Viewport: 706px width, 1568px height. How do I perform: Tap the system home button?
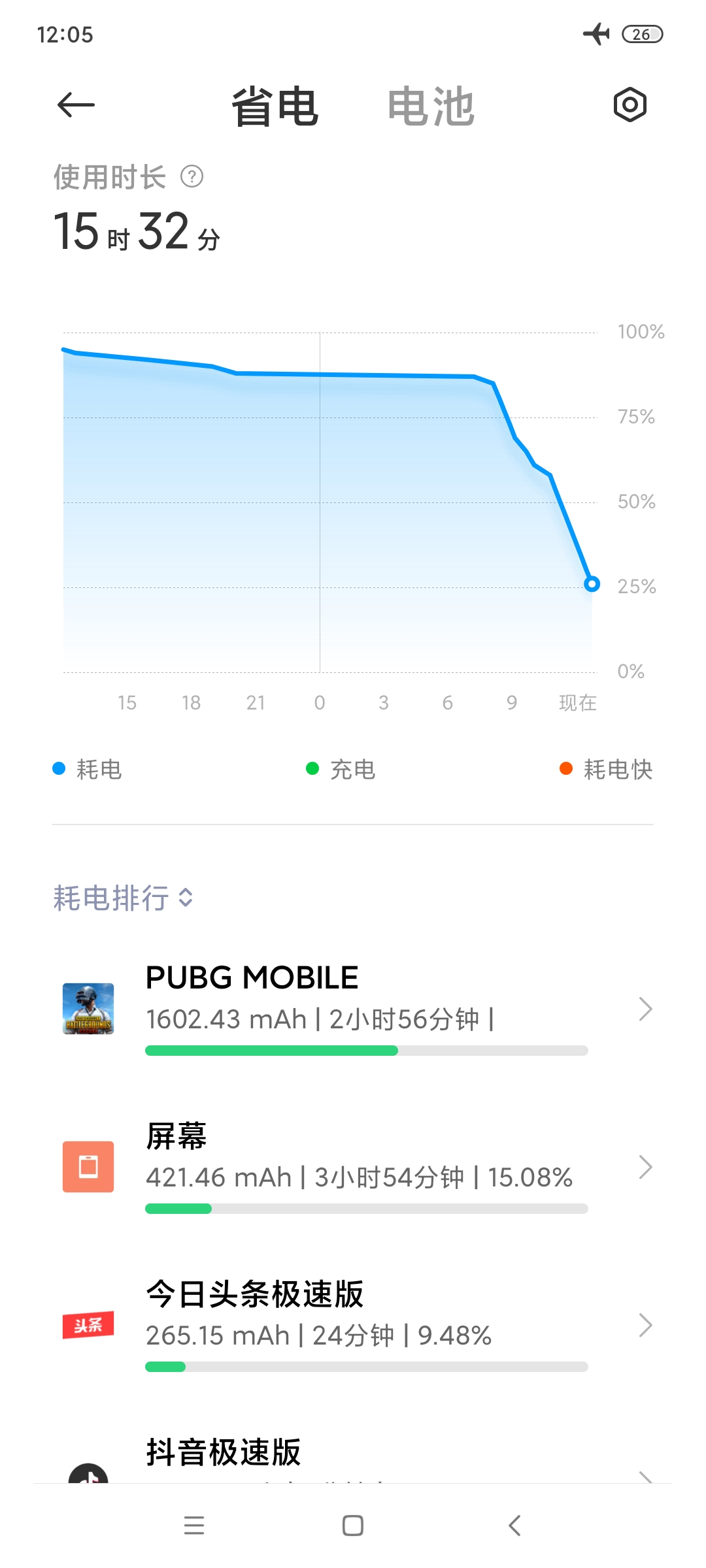coord(353,1526)
